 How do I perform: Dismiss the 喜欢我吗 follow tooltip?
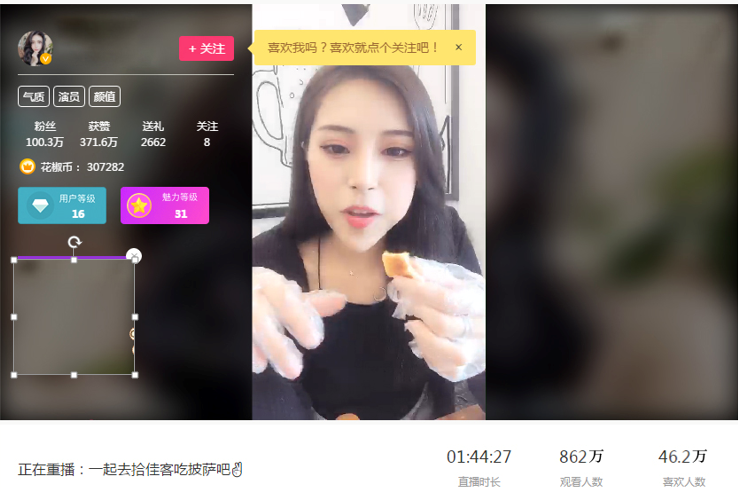(x=458, y=47)
